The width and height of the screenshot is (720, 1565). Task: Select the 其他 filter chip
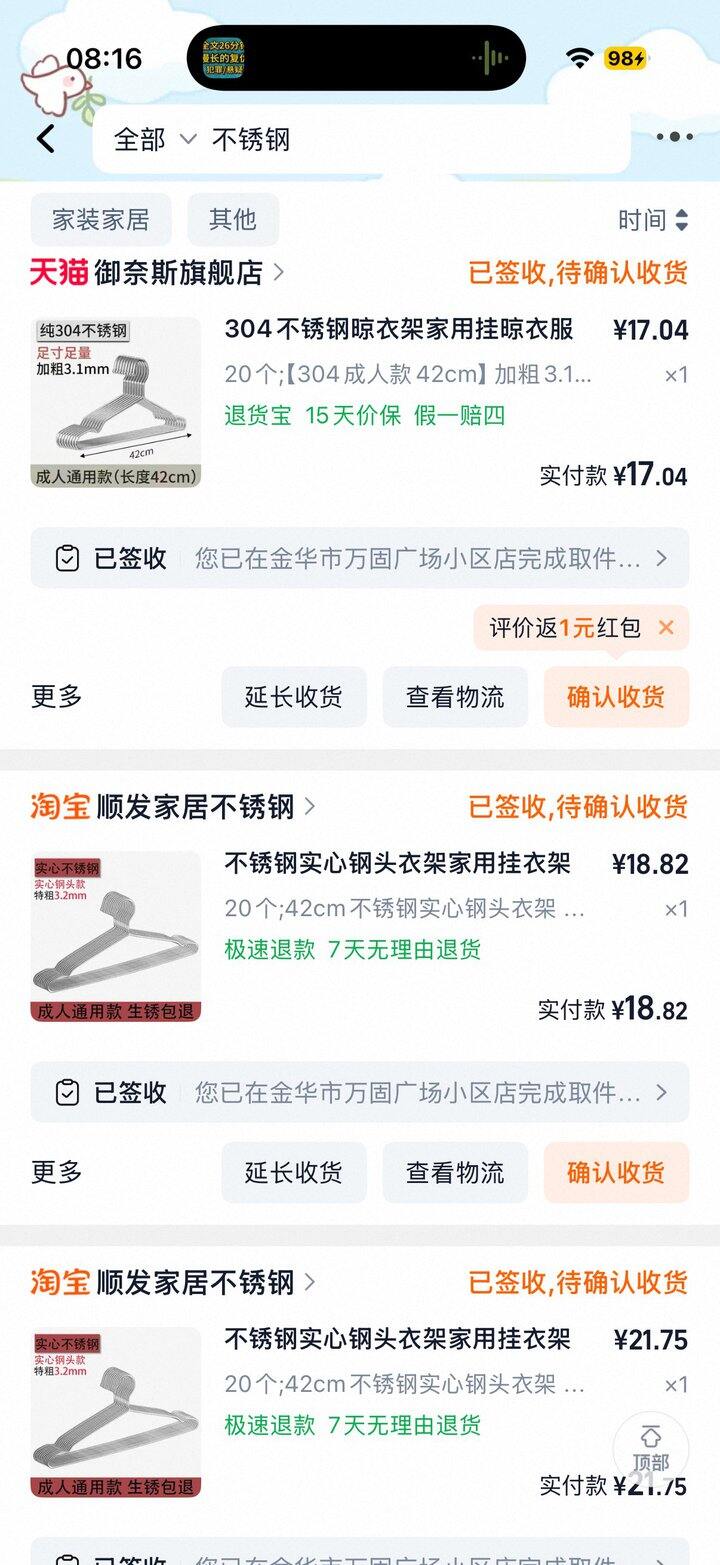[233, 220]
